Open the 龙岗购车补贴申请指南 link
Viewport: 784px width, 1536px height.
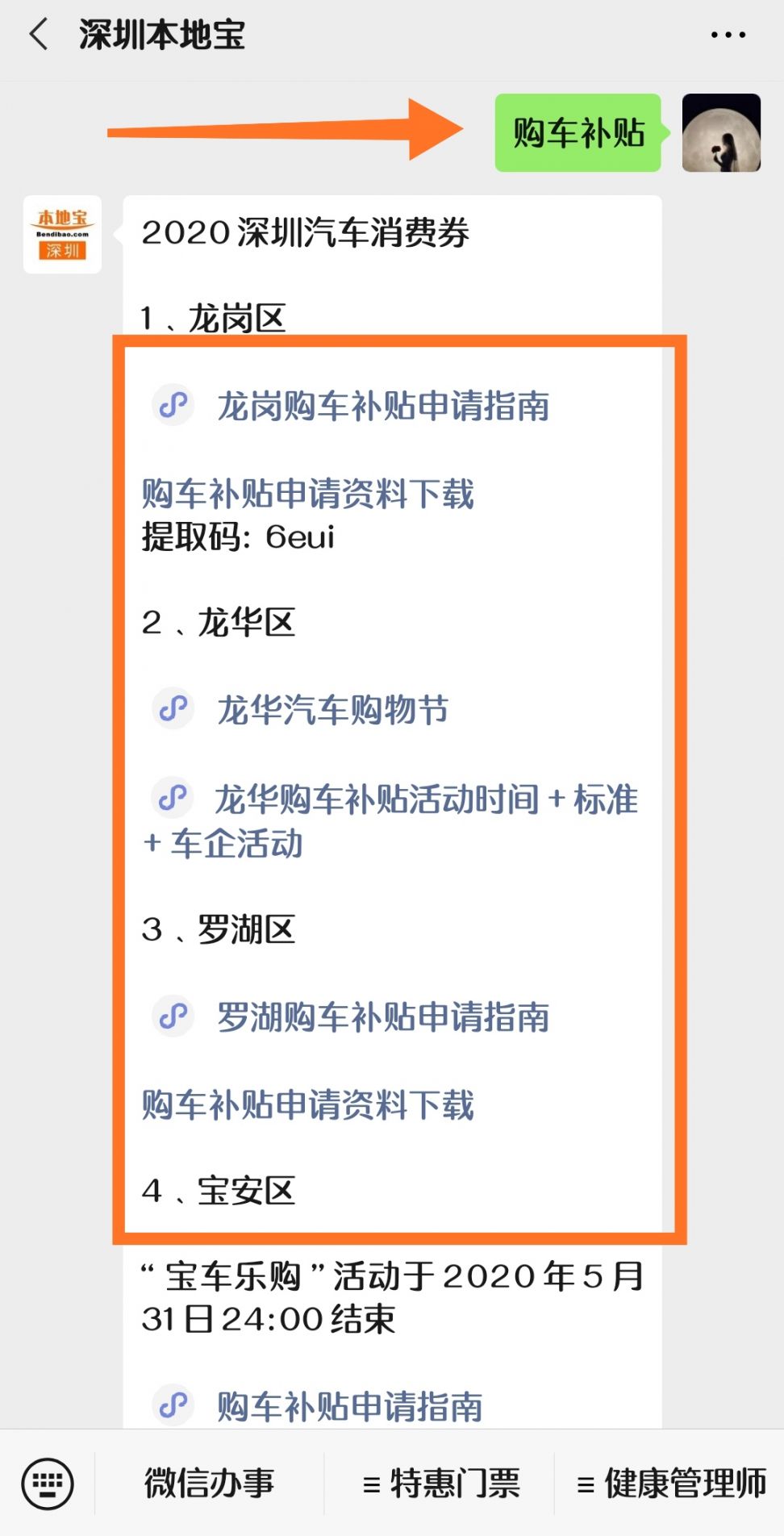382,406
